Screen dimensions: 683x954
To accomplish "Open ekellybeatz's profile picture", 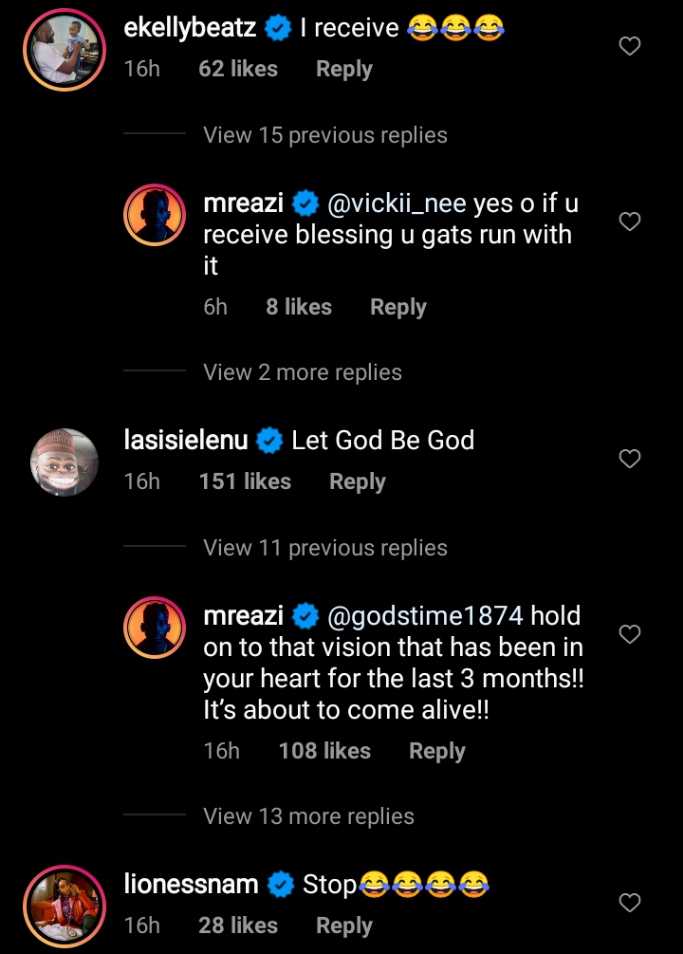I will (61, 48).
